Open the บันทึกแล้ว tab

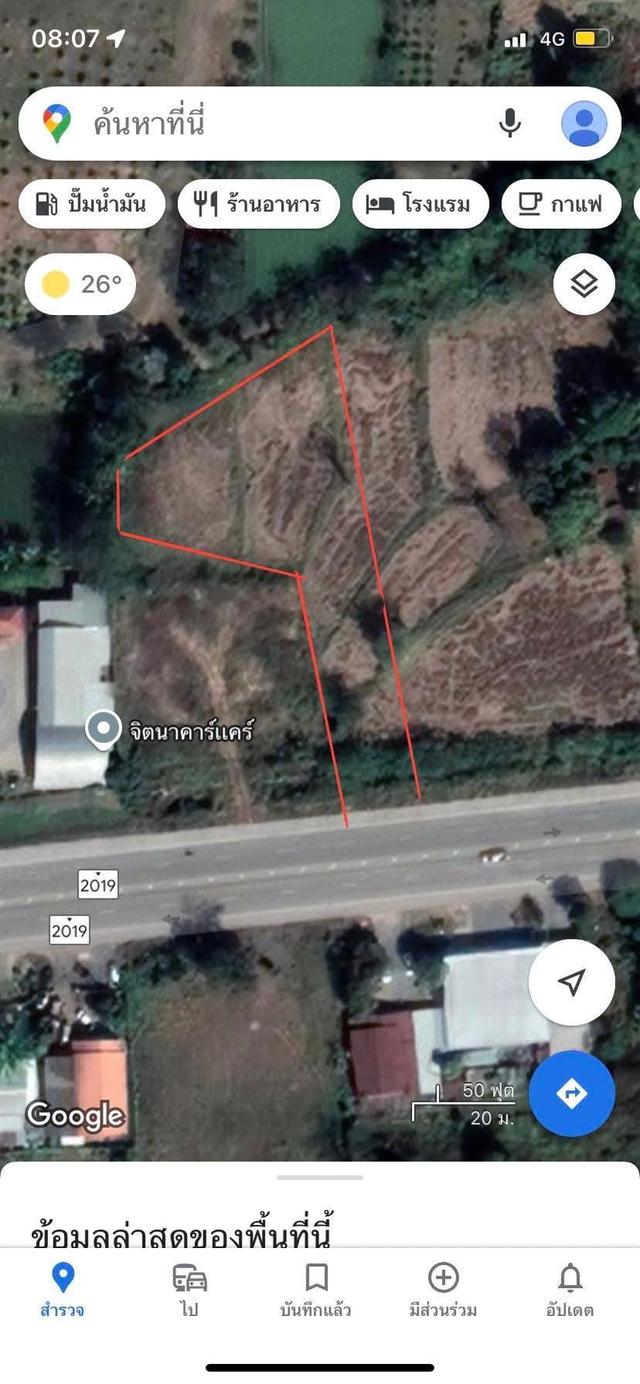[x=316, y=1289]
